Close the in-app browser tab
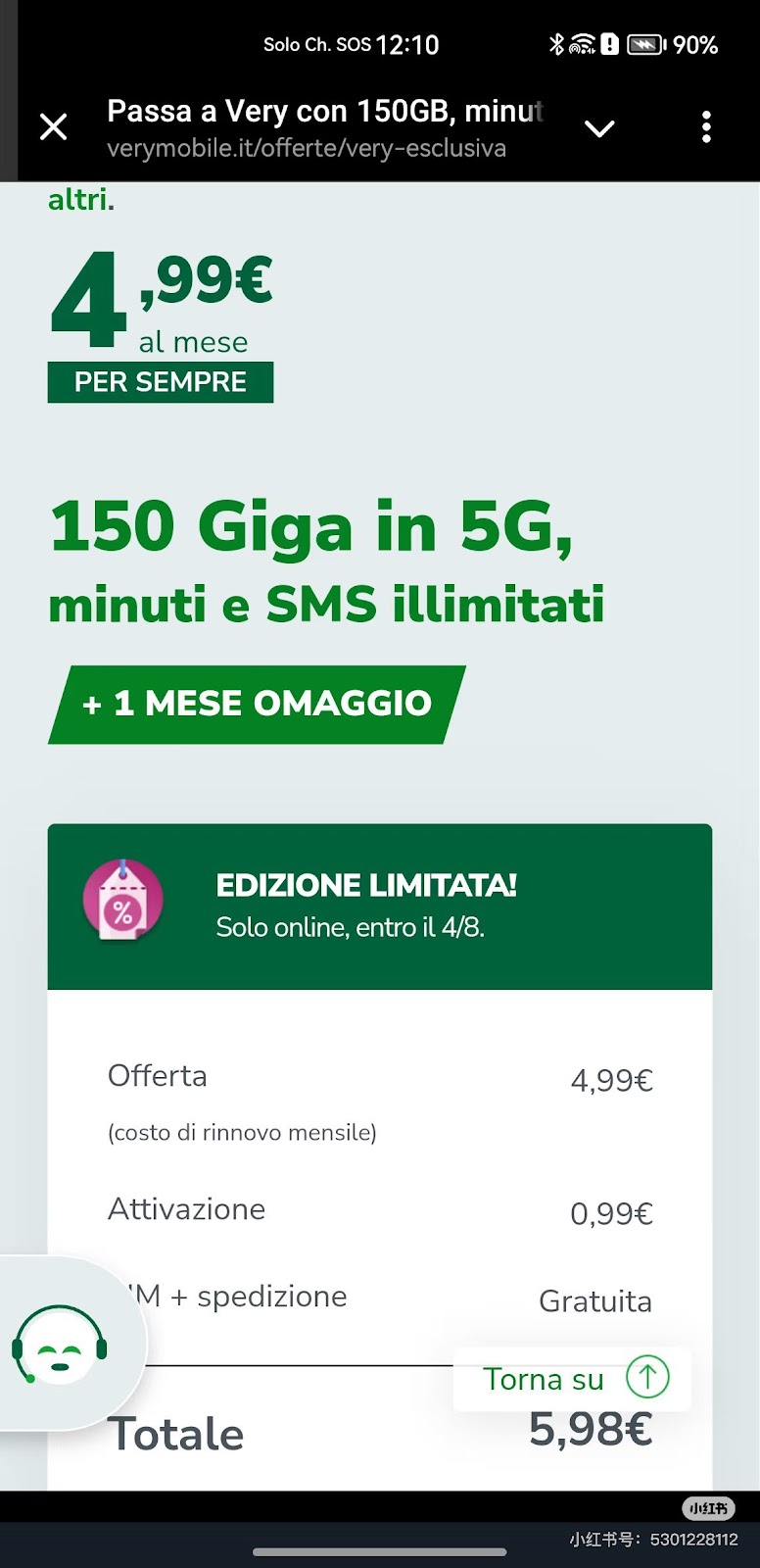The width and height of the screenshot is (760, 1568). (x=54, y=127)
